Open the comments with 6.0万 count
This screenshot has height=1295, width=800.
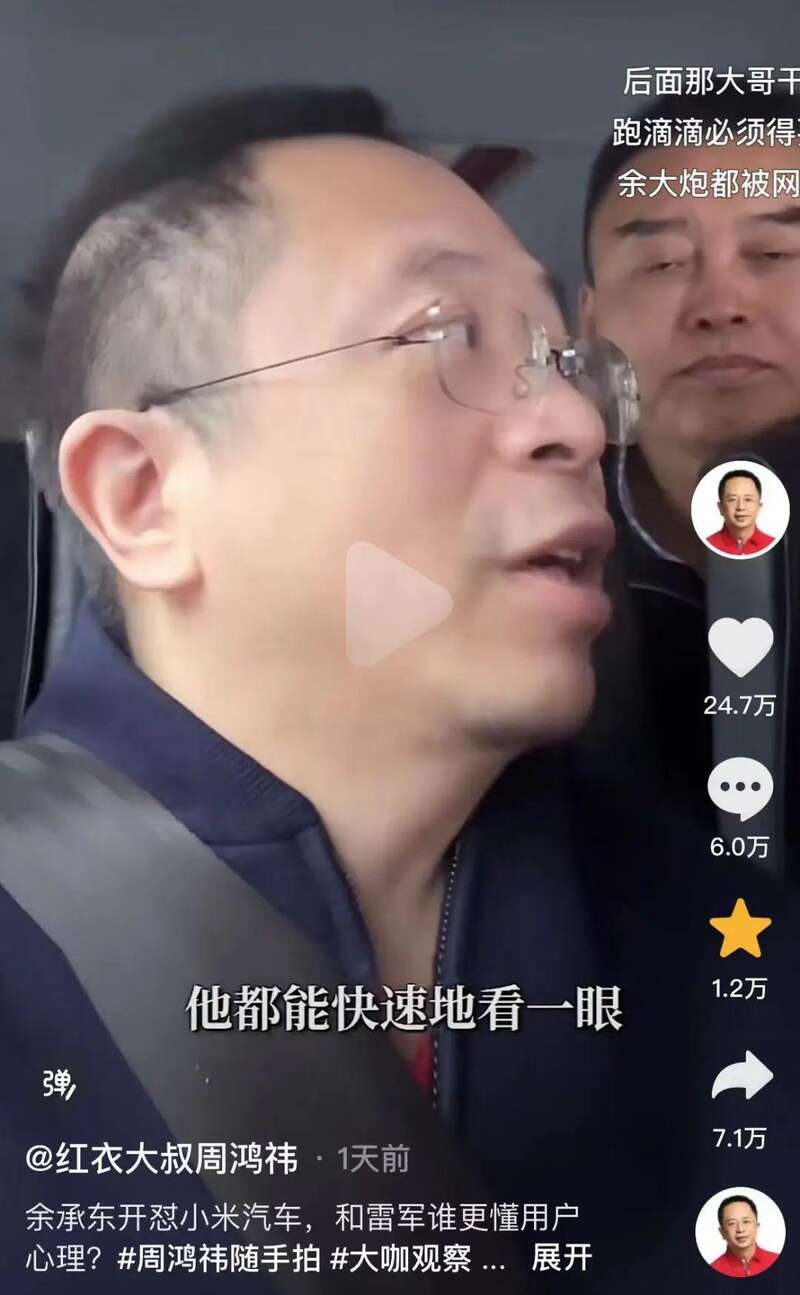tap(740, 789)
